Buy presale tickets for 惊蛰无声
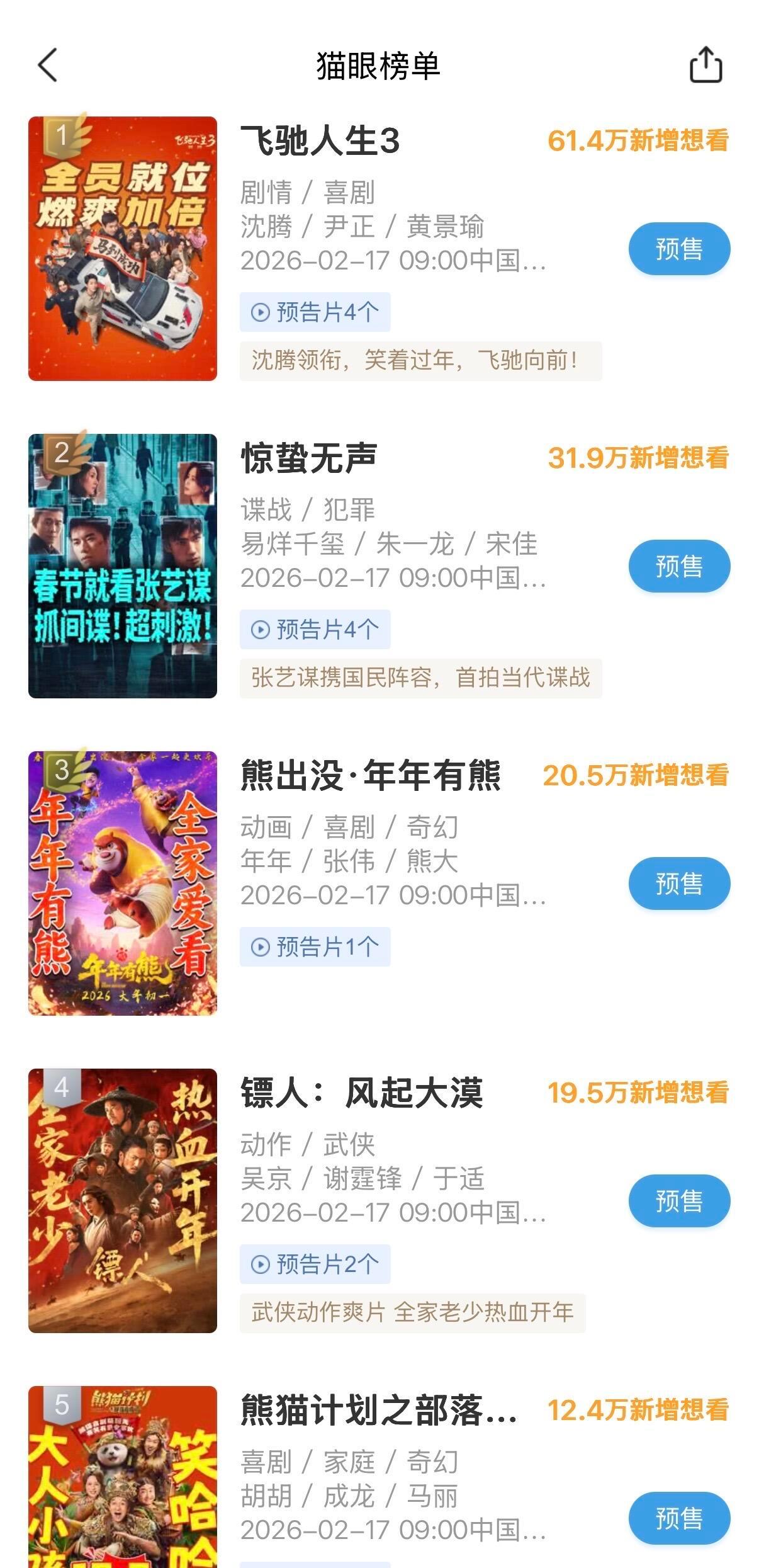The width and height of the screenshot is (759, 1568). click(x=679, y=566)
